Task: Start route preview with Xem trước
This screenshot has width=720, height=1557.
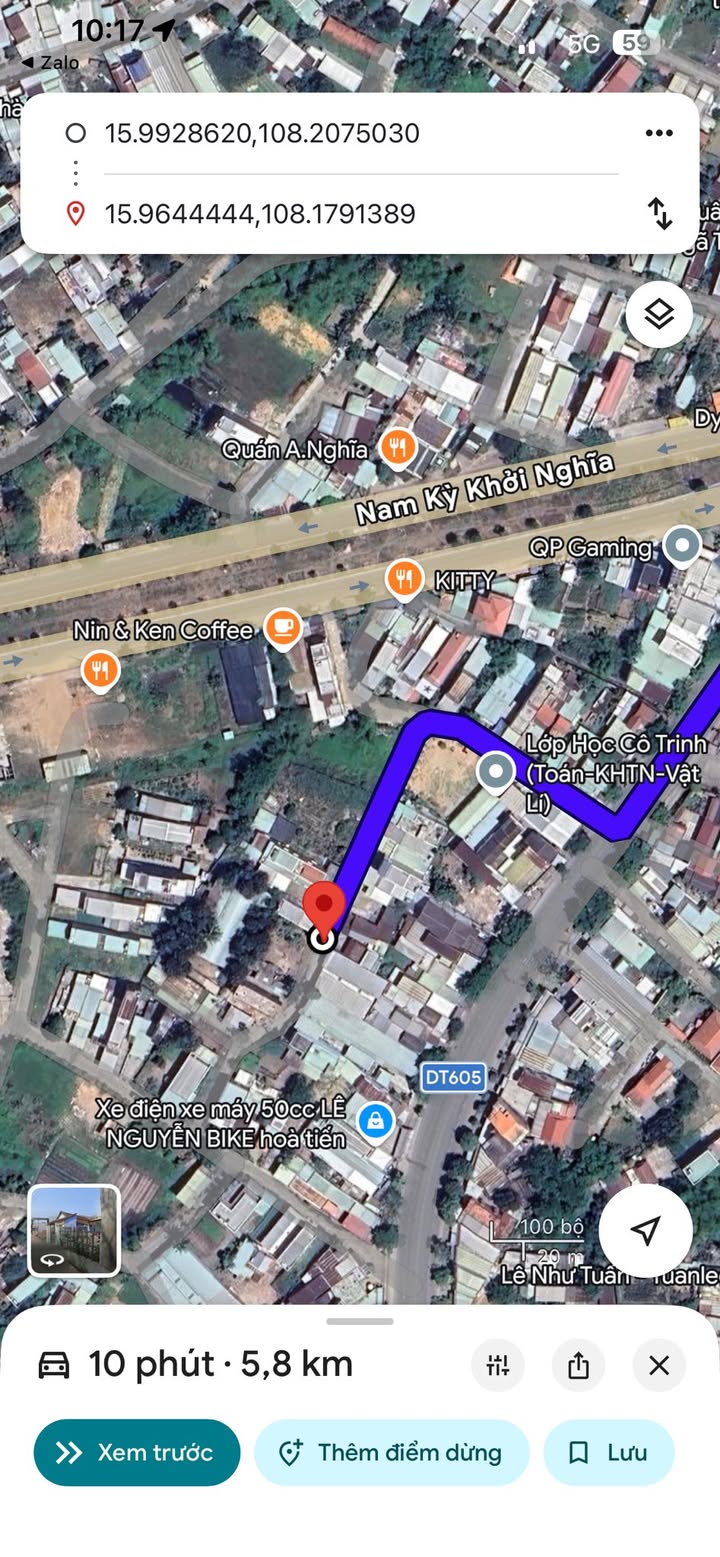Action: tap(137, 1452)
